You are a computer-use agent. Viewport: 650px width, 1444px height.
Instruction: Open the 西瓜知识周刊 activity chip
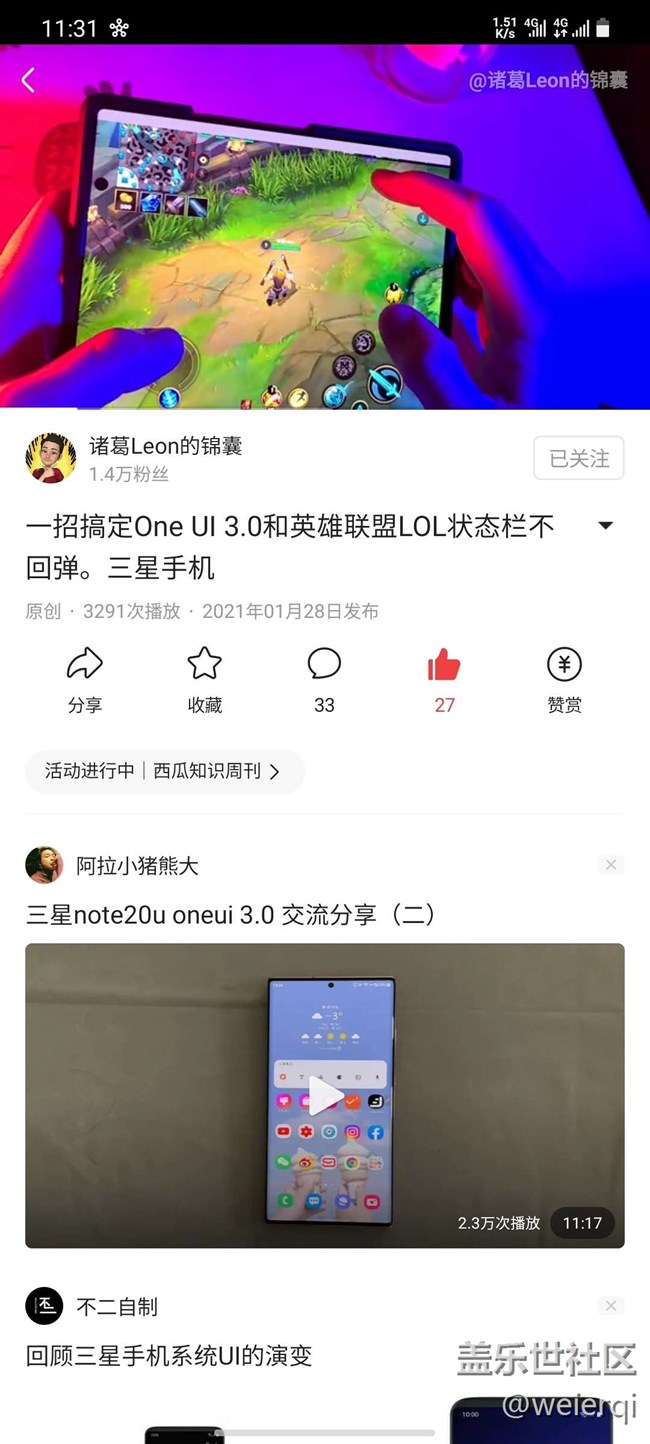(165, 771)
